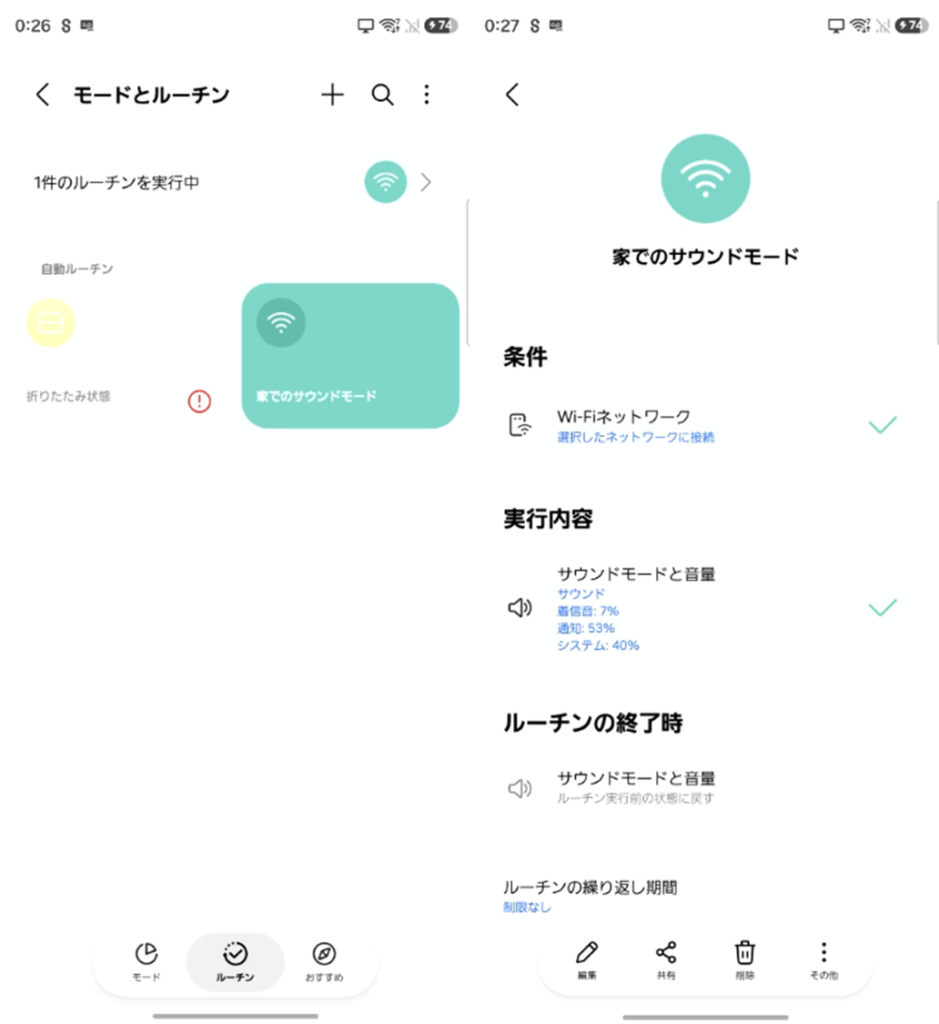Open その他 more options
Image resolution: width=939 pixels, height=1024 pixels.
[x=823, y=961]
